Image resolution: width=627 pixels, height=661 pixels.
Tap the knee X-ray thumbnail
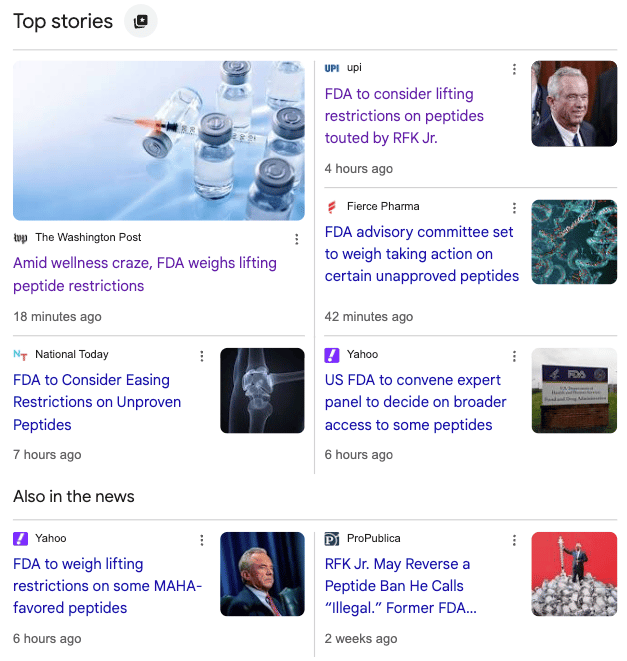(x=262, y=390)
